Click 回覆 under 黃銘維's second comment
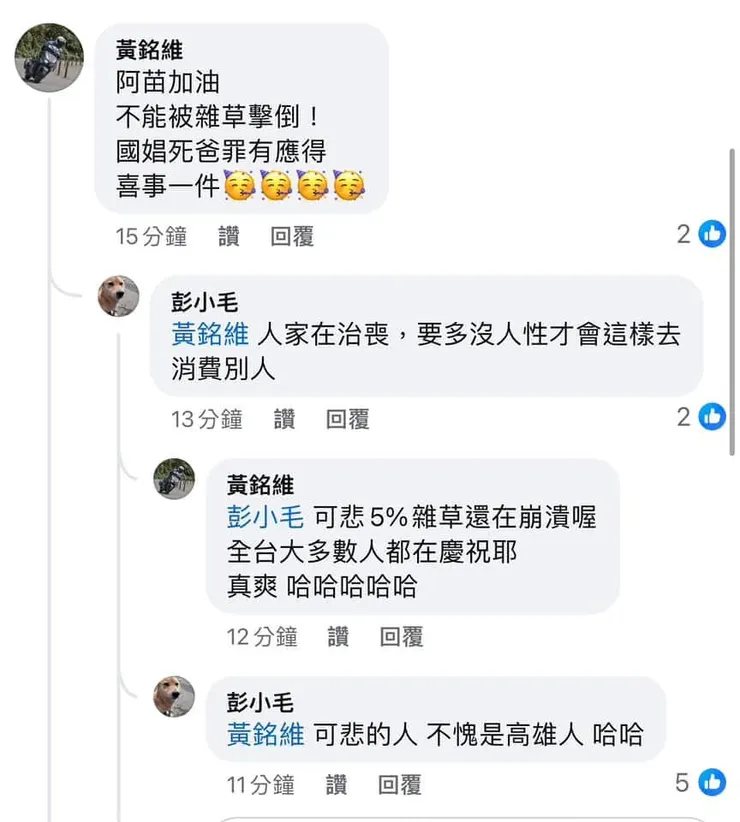Image resolution: width=740 pixels, height=822 pixels. (400, 636)
